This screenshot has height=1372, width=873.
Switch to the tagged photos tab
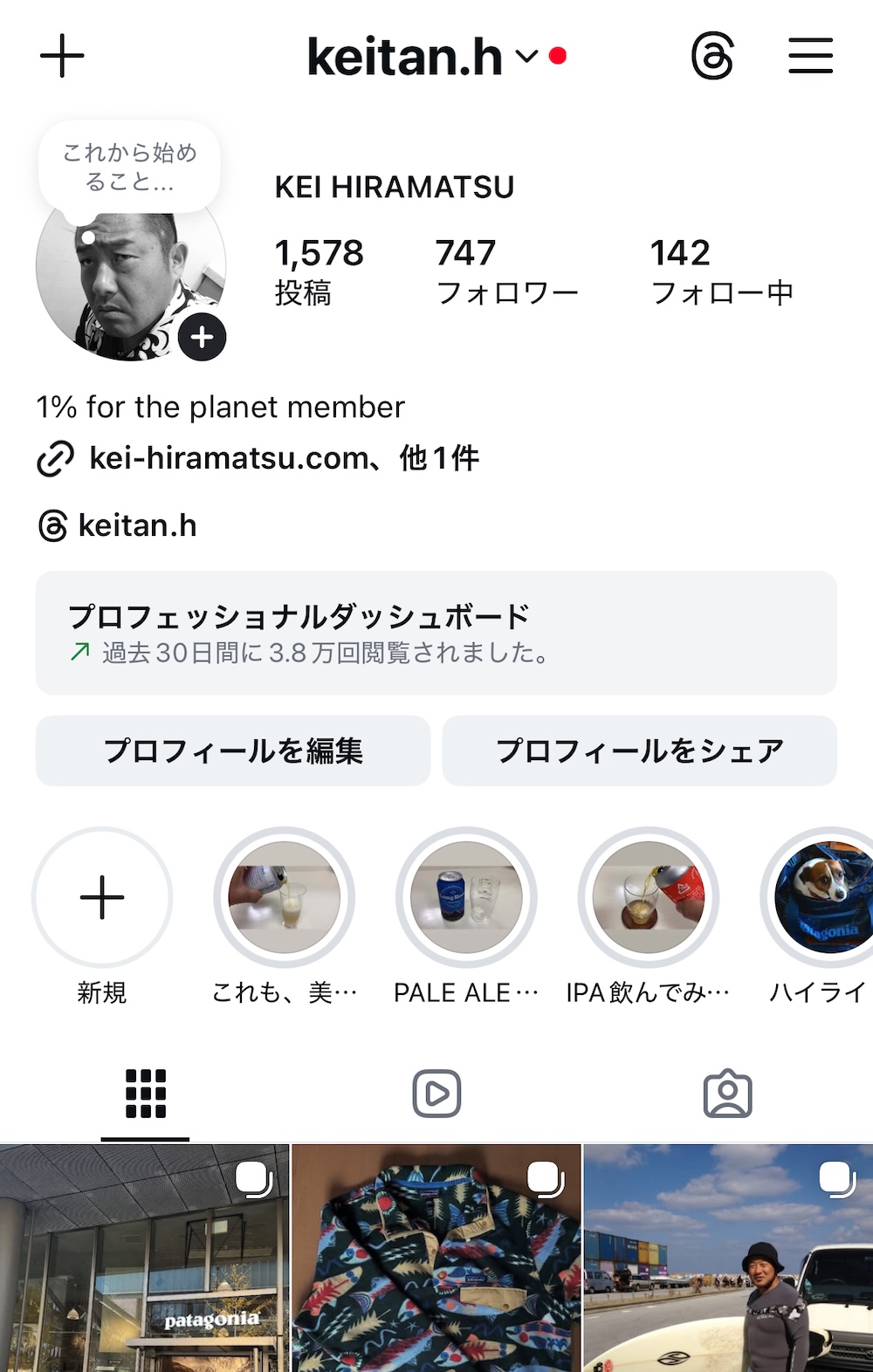(x=727, y=1094)
